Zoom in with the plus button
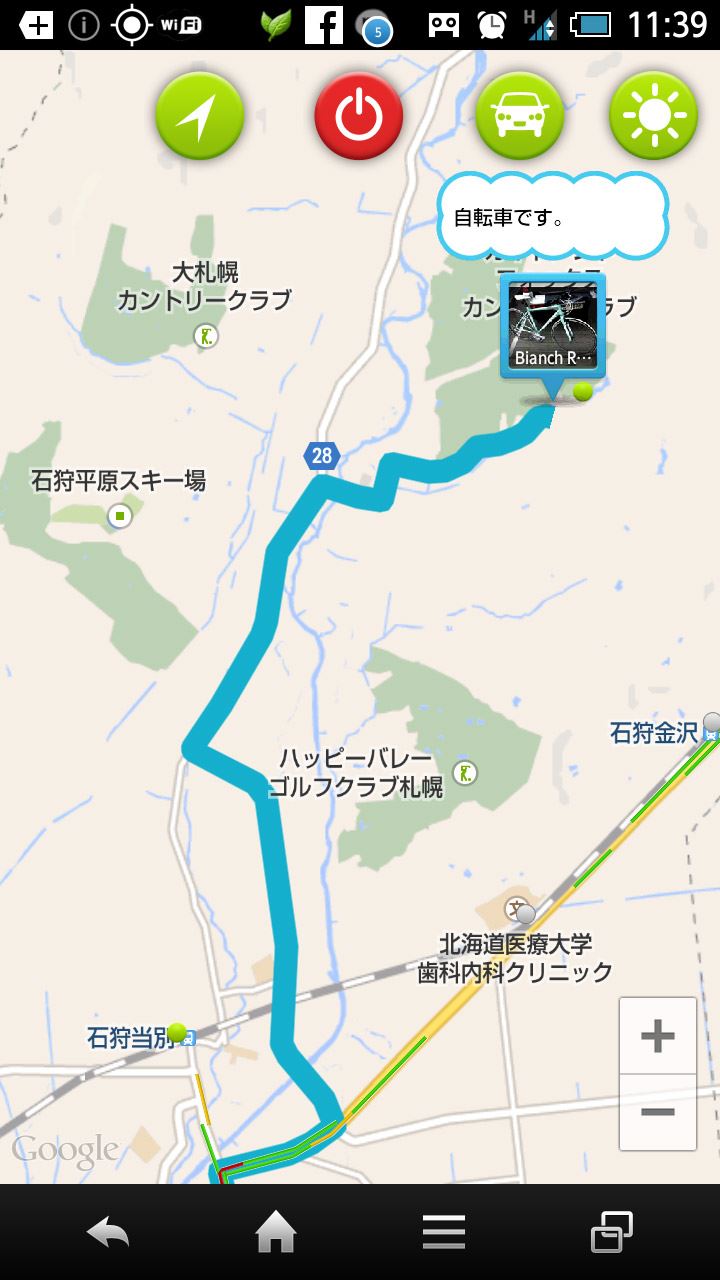Viewport: 720px width, 1280px height. [x=657, y=1036]
